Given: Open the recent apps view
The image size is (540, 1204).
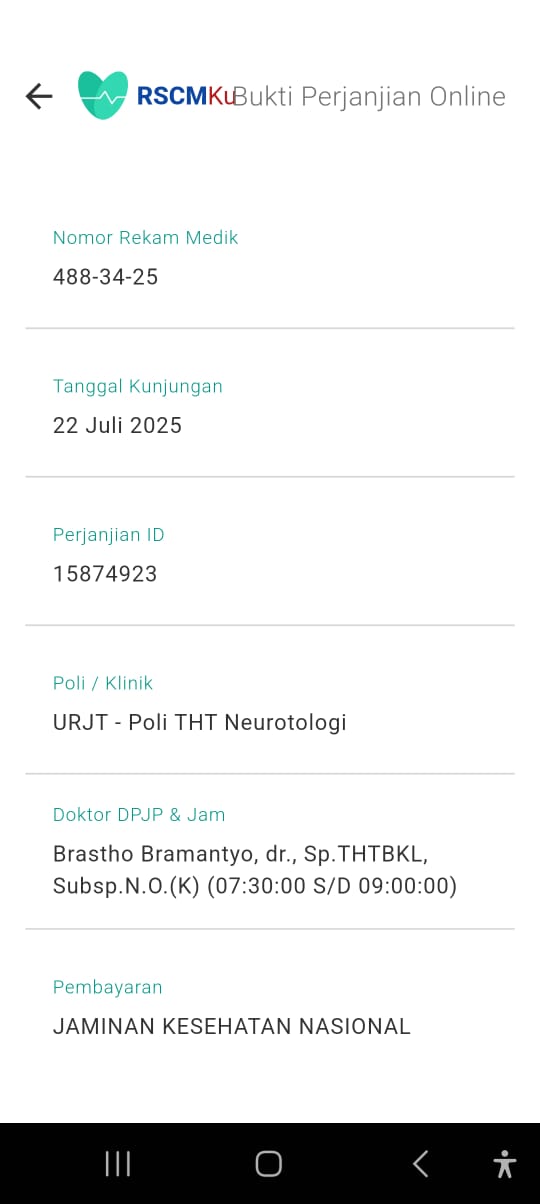Looking at the screenshot, I should (118, 1163).
